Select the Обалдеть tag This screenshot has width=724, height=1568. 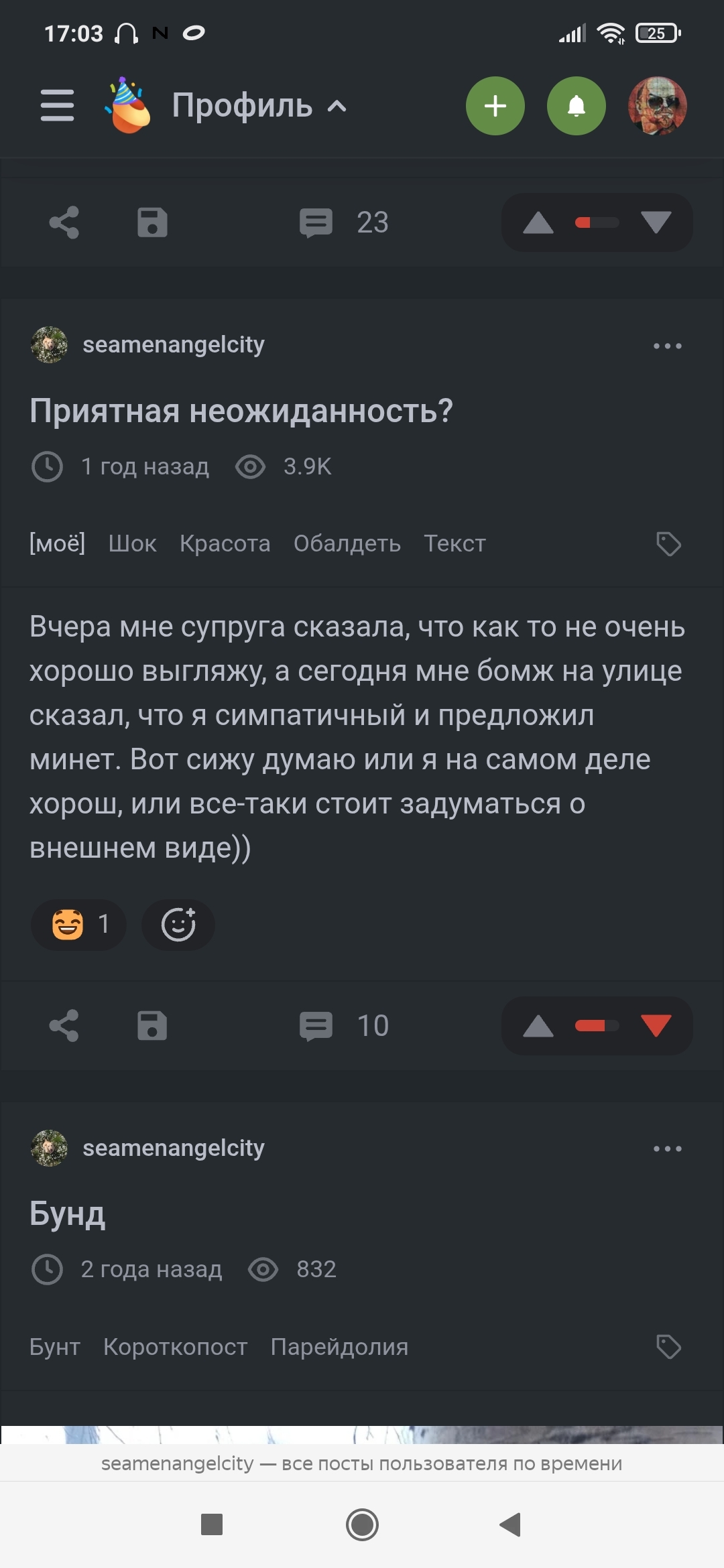347,543
